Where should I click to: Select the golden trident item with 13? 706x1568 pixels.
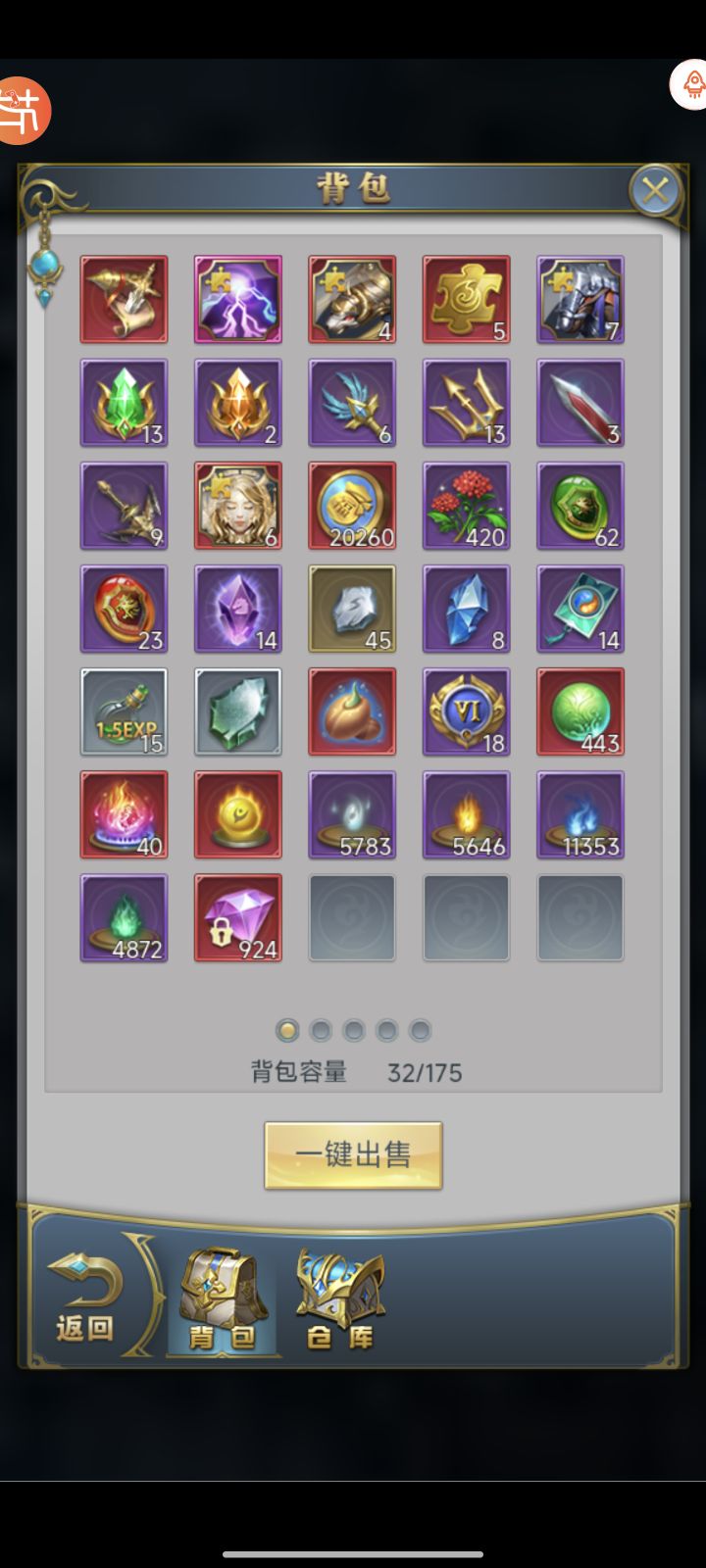coord(466,403)
